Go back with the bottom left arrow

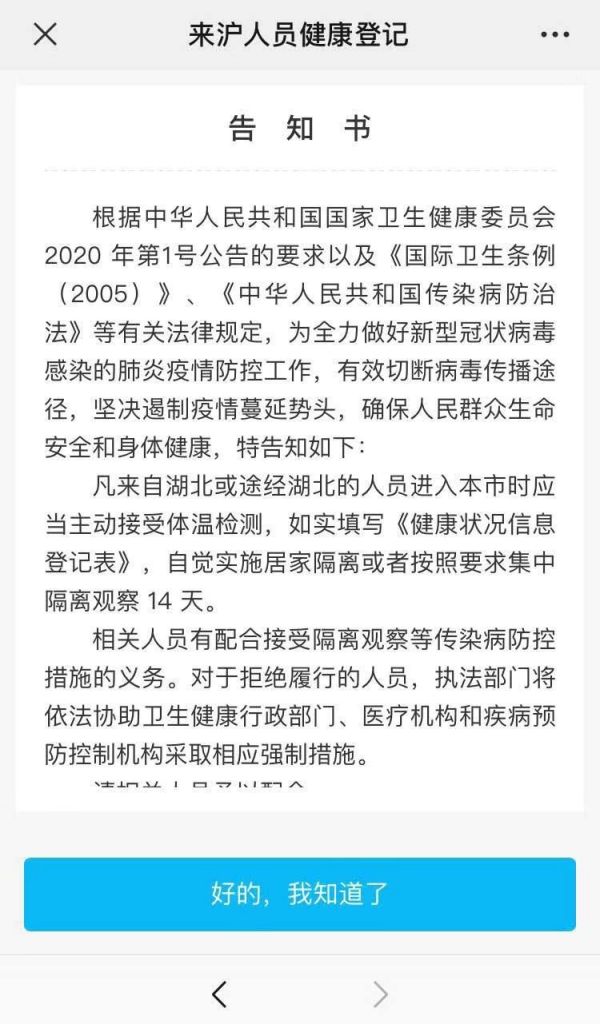(220, 993)
